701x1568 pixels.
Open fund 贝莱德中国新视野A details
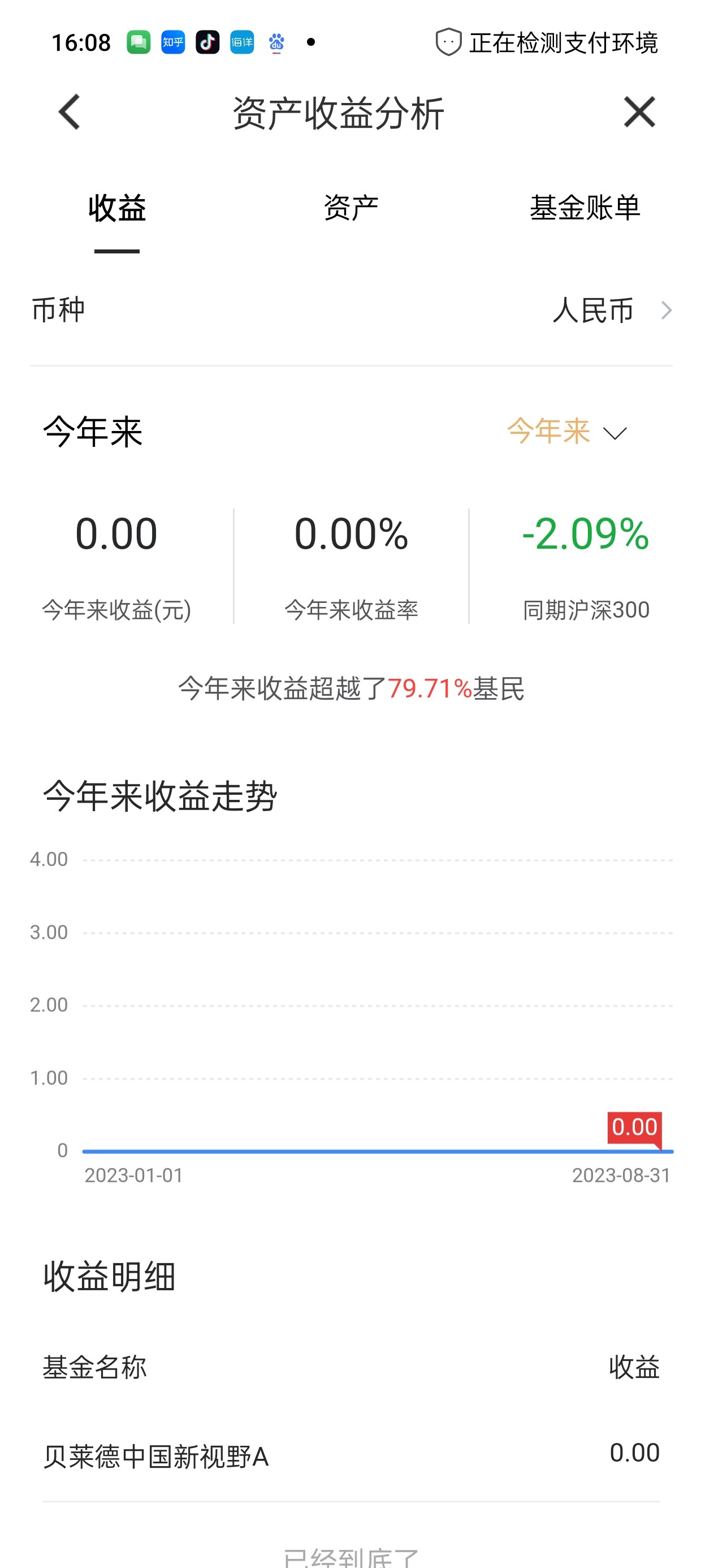pyautogui.click(x=350, y=1455)
